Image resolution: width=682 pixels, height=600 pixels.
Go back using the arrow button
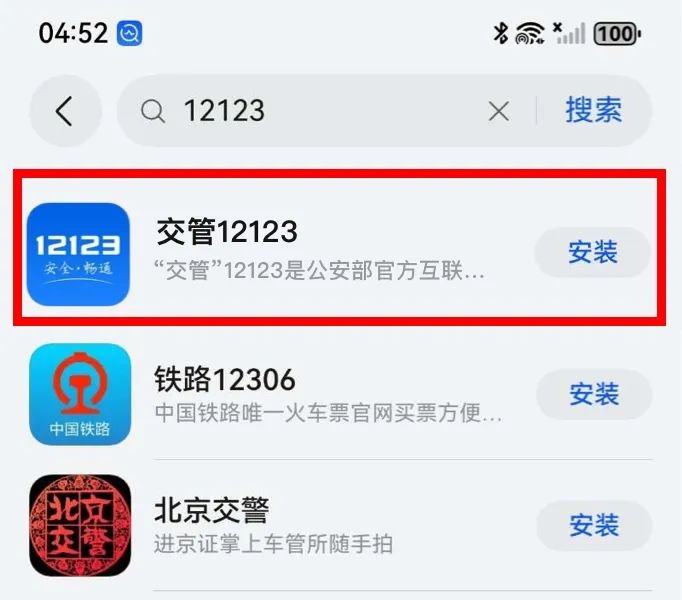pos(65,111)
